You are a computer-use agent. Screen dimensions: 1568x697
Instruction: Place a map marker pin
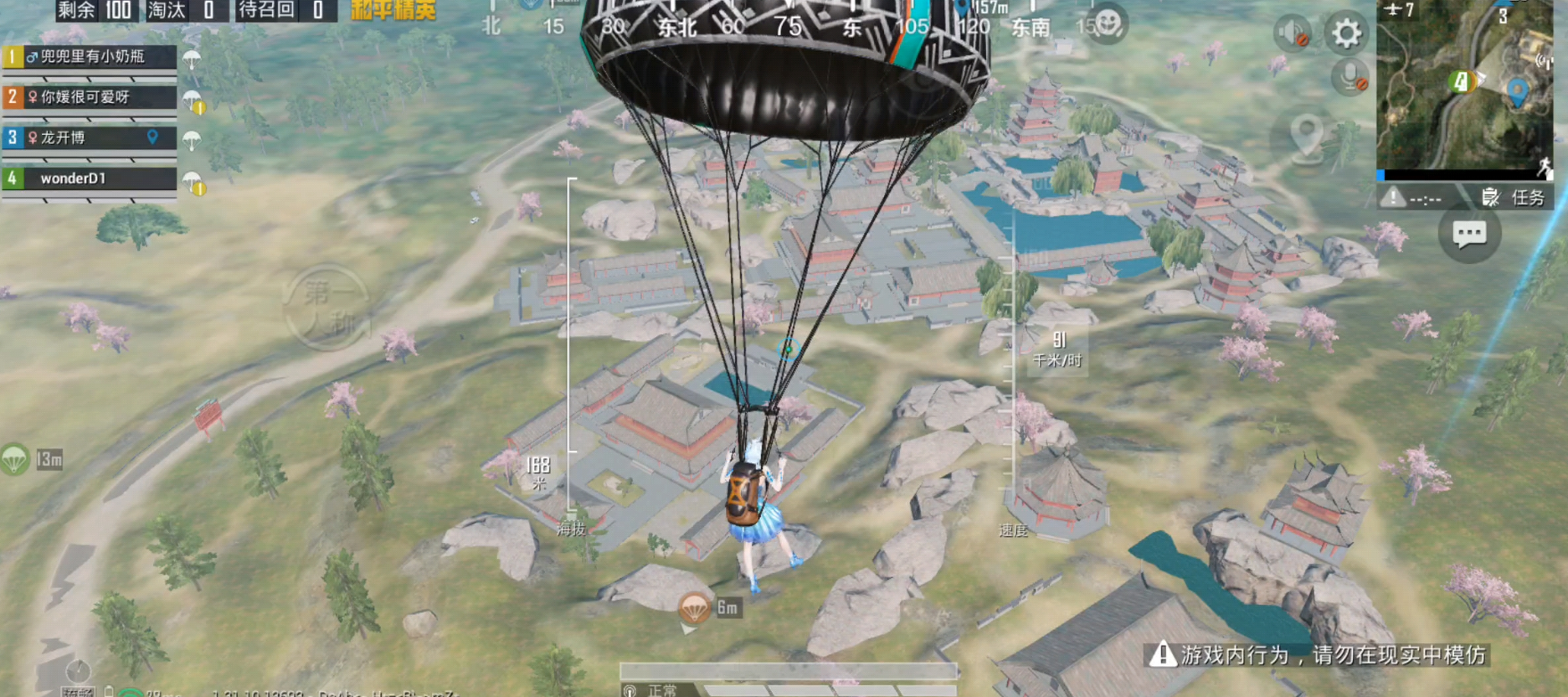pos(1306,137)
